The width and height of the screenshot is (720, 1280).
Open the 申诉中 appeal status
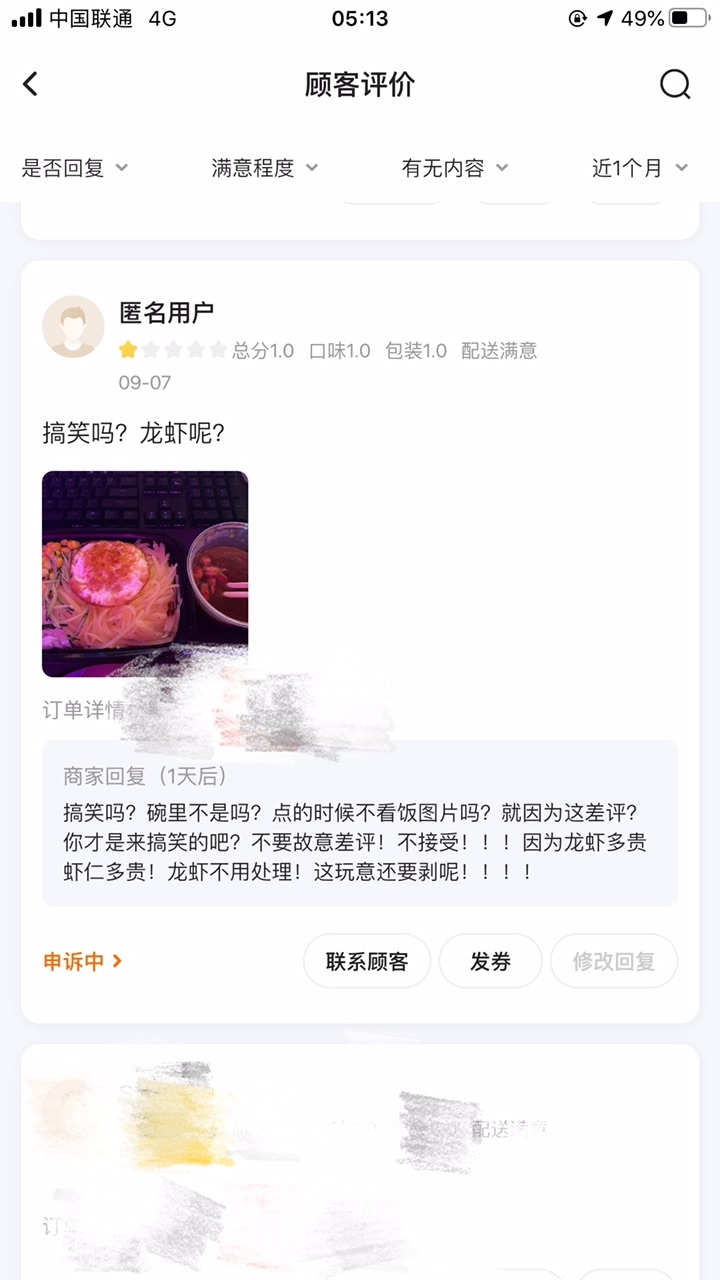pyautogui.click(x=83, y=961)
